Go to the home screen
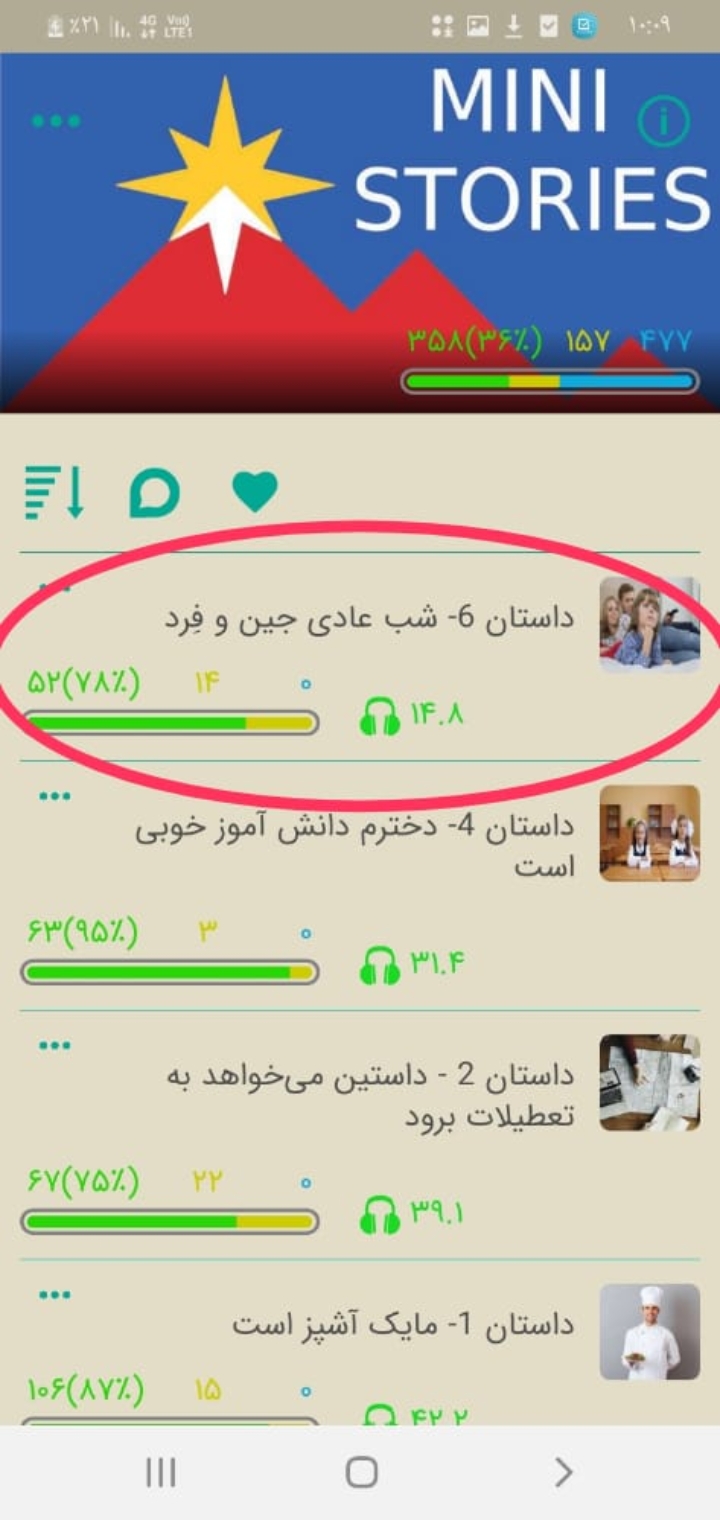 click(361, 1472)
